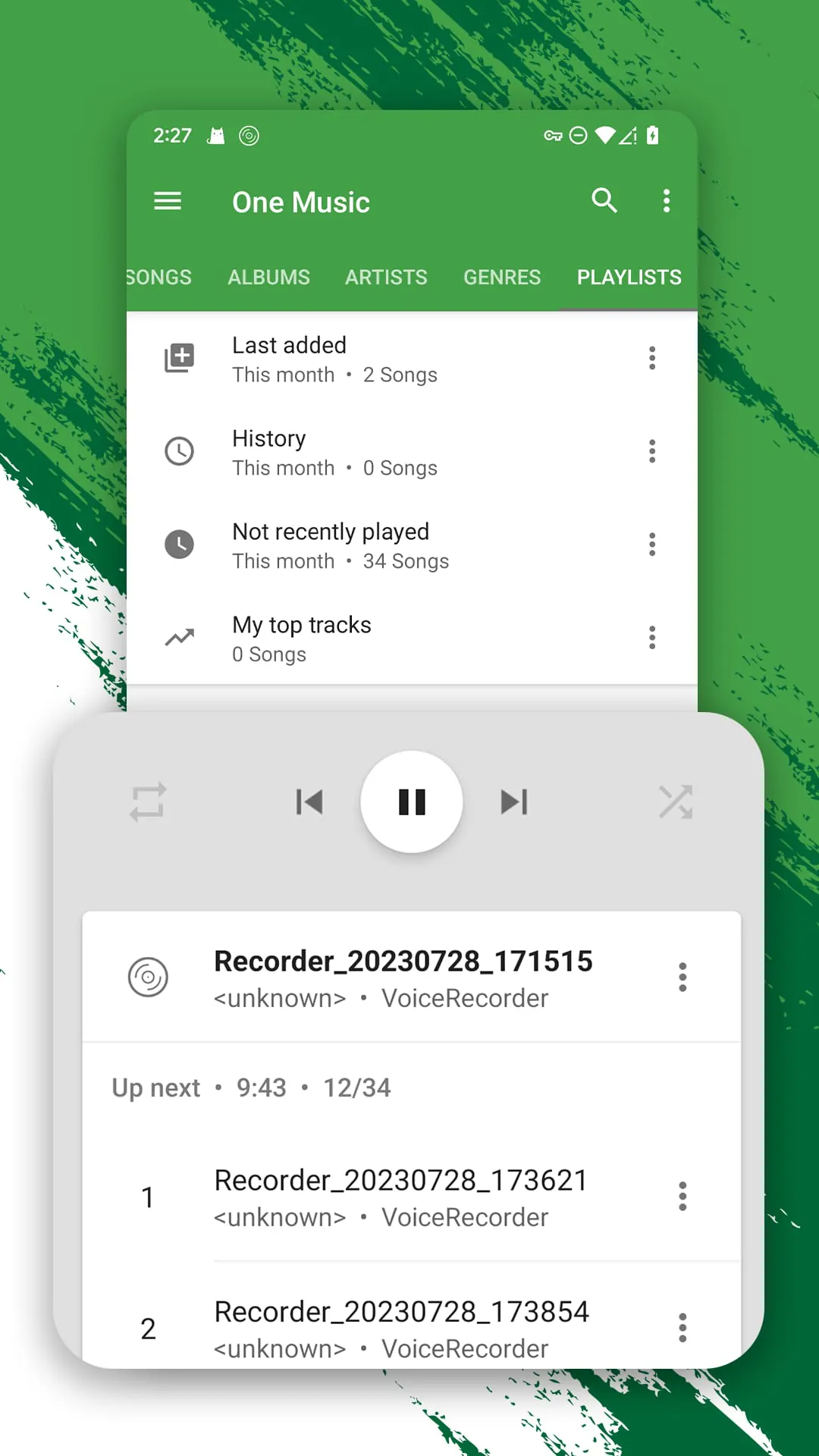Toggle repeat playback mode
Image resolution: width=819 pixels, height=1456 pixels.
(148, 802)
